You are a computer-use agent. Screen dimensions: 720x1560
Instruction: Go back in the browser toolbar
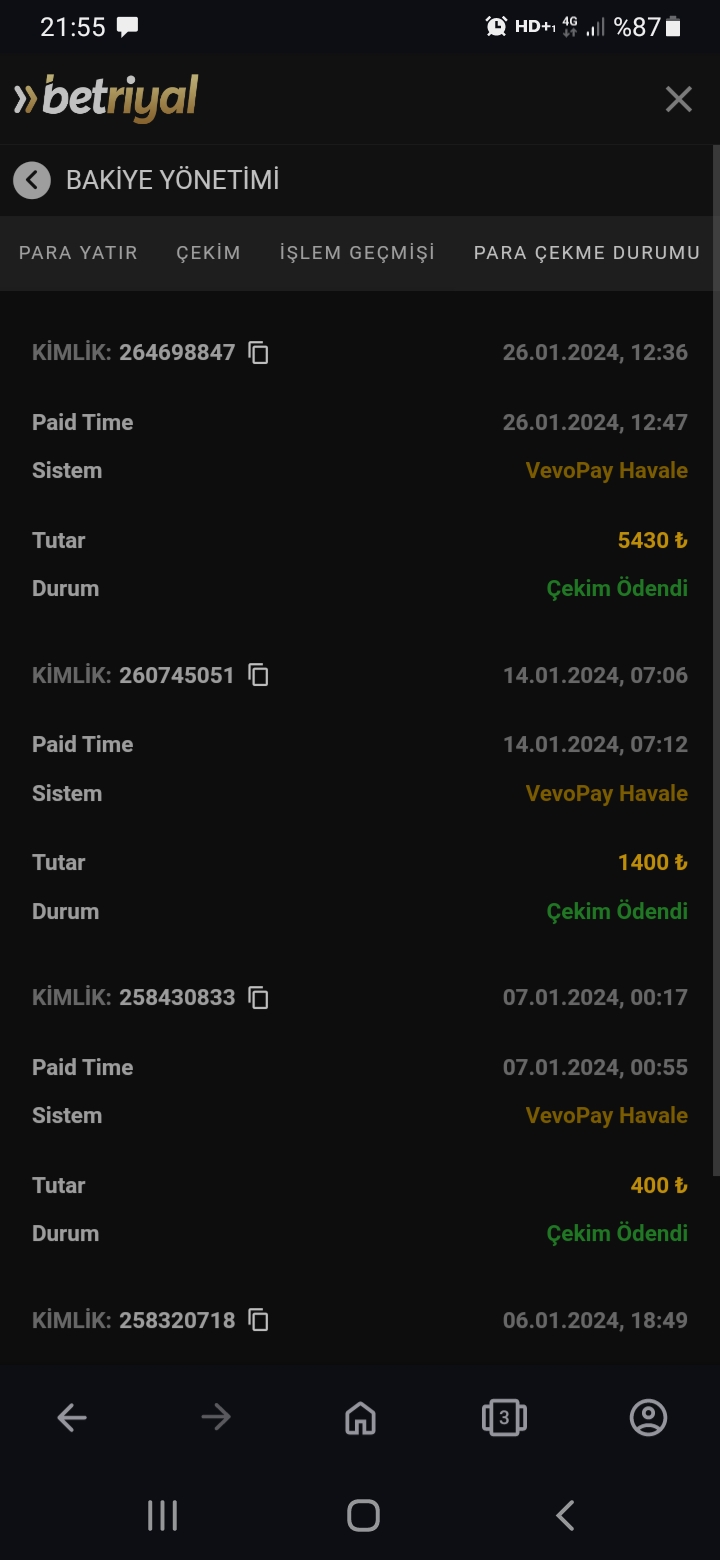pyautogui.click(x=72, y=1417)
